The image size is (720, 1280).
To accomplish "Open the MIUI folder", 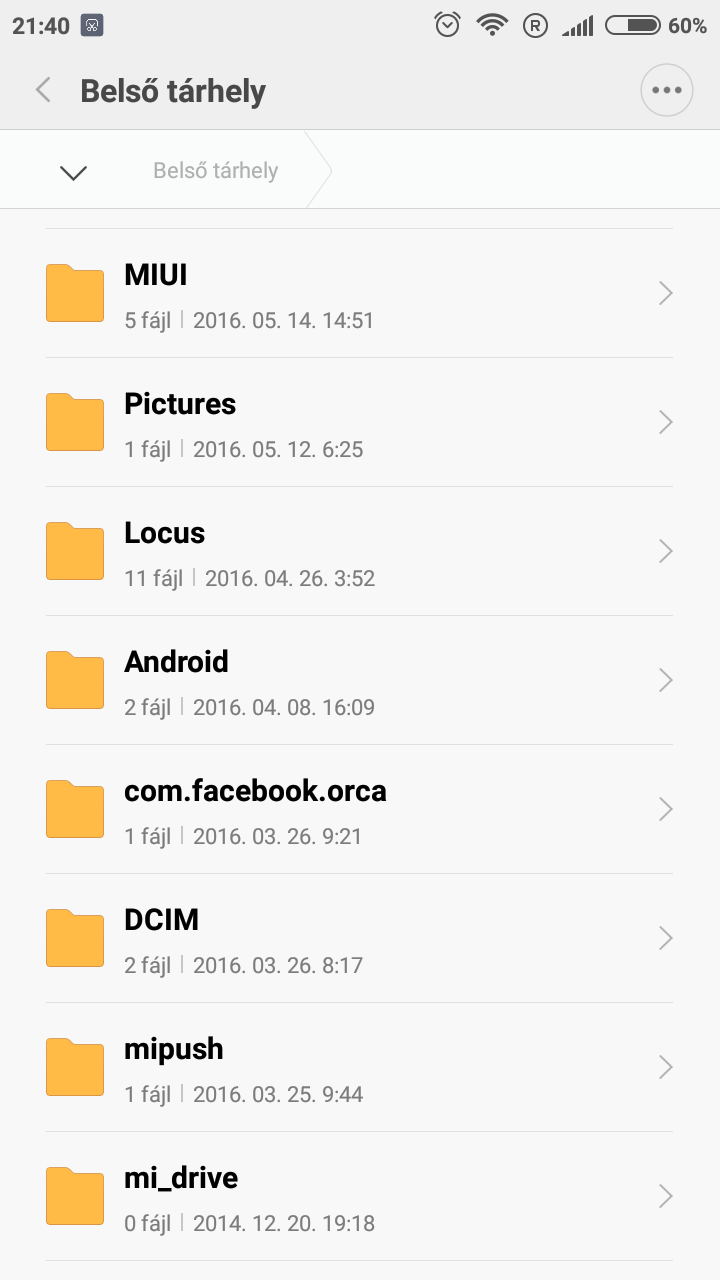I will [x=360, y=294].
